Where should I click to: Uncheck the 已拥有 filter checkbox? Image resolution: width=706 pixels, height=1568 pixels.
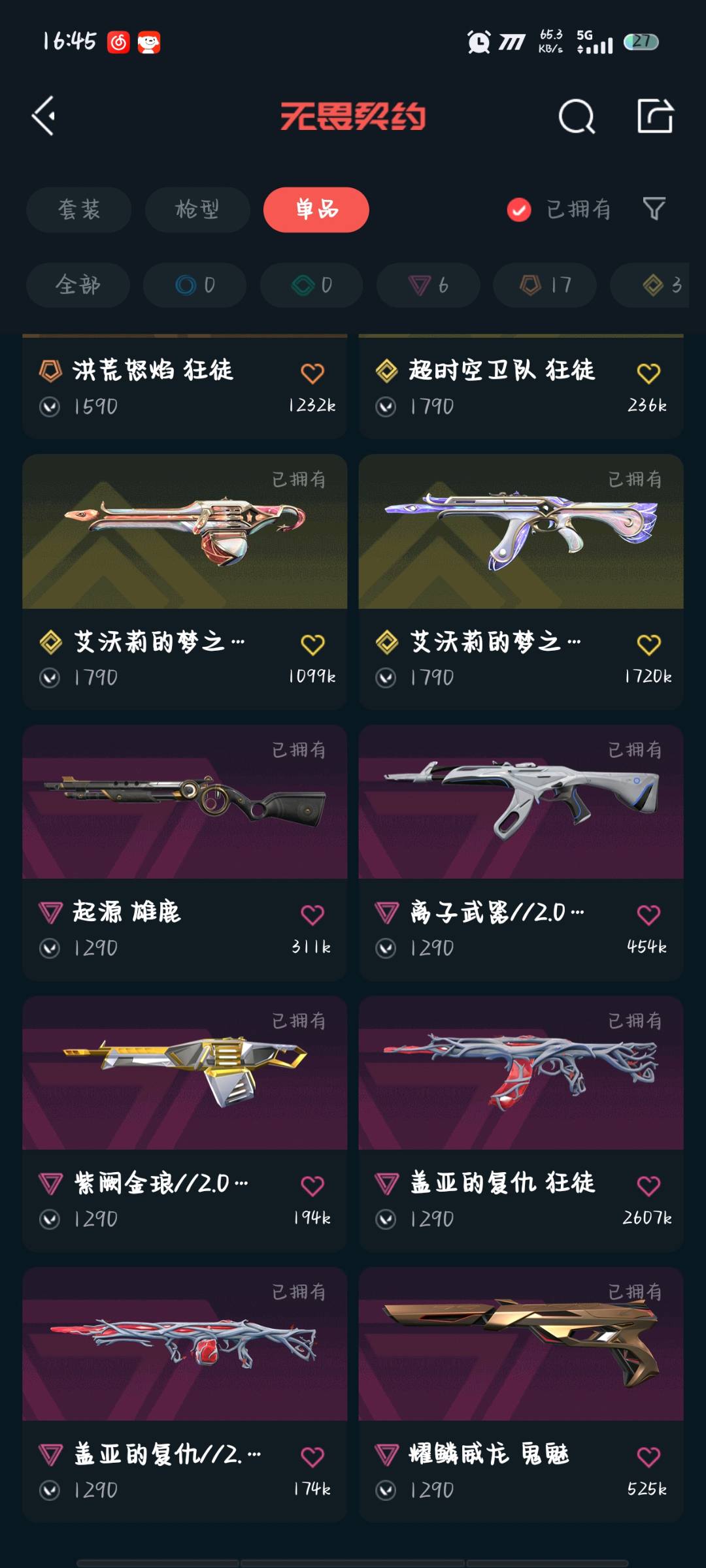pyautogui.click(x=519, y=210)
